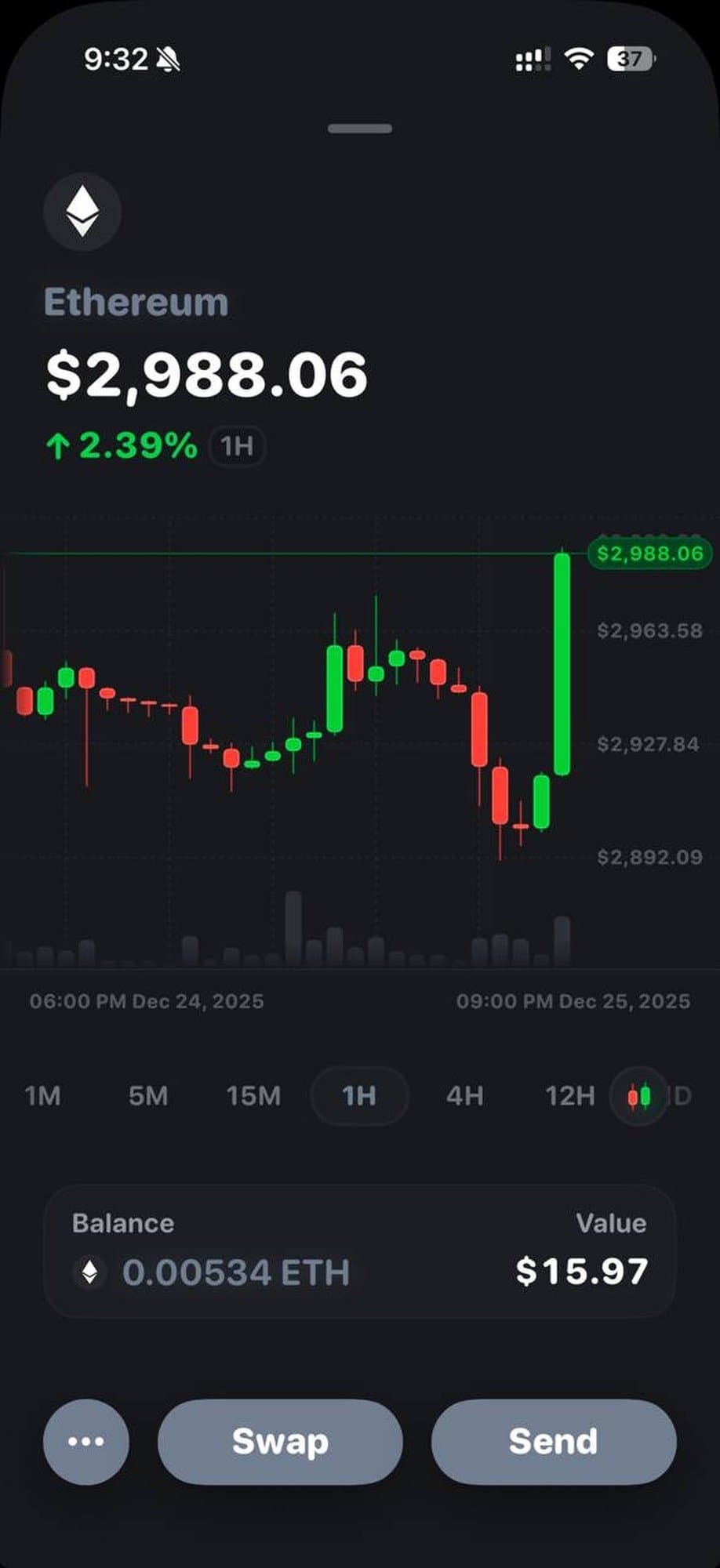The image size is (720, 1568).
Task: Swap Ethereum for another token
Action: coord(280,1441)
